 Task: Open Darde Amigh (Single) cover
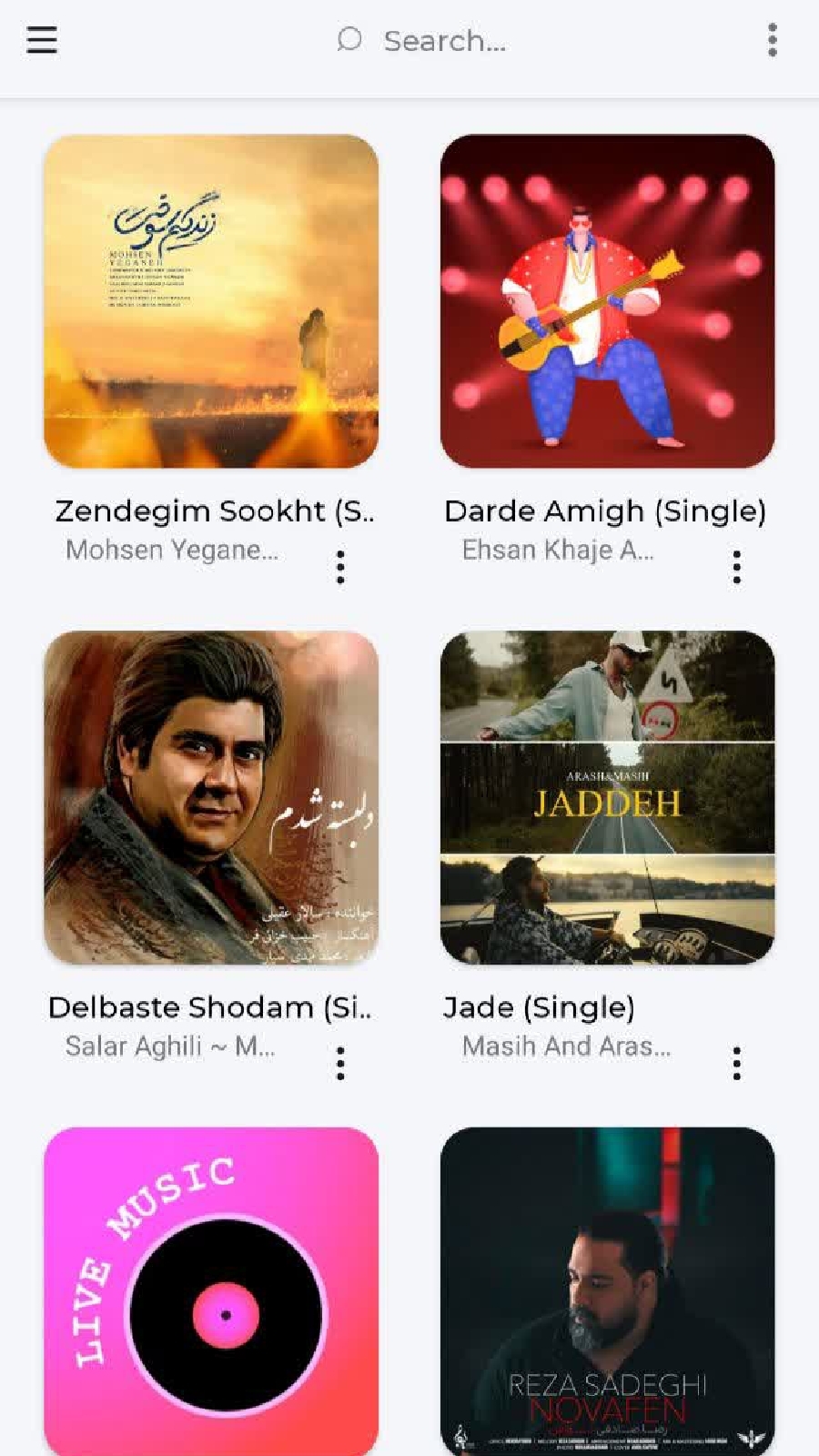(607, 301)
